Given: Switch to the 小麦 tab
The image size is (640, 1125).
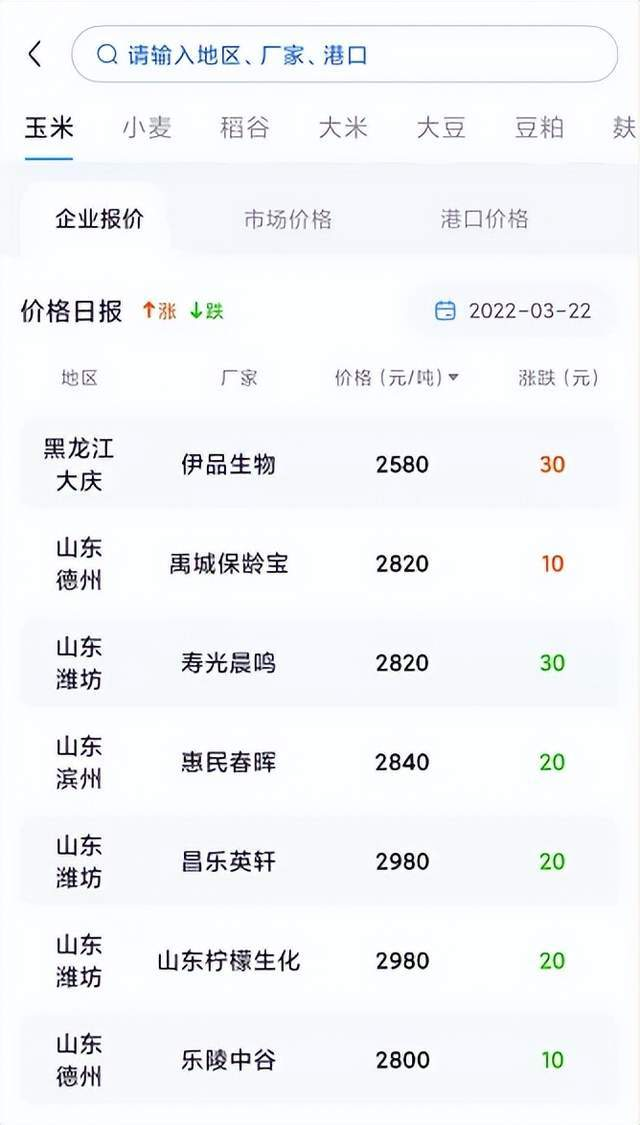Looking at the screenshot, I should pos(147,128).
